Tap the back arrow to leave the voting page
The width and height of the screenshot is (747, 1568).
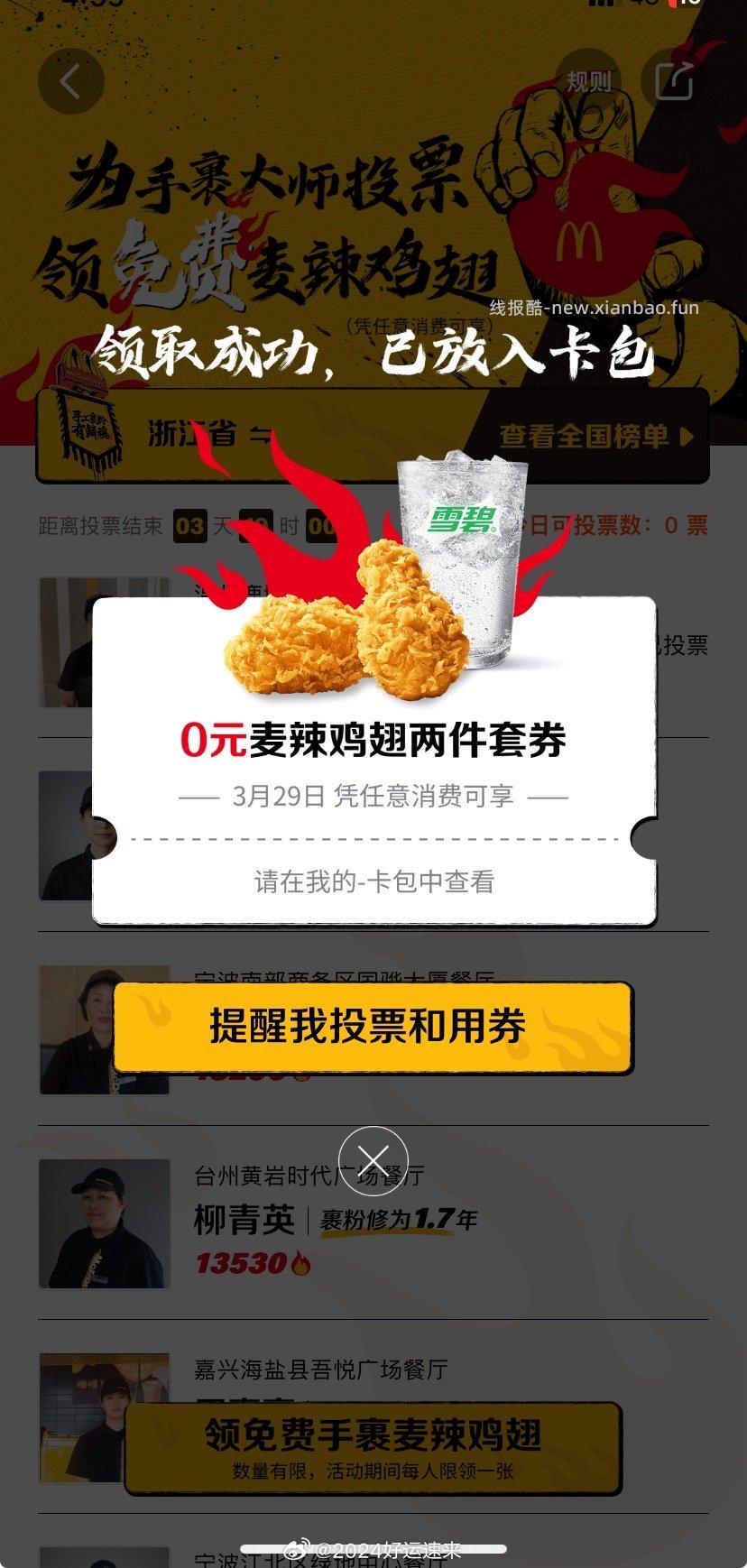[x=70, y=79]
